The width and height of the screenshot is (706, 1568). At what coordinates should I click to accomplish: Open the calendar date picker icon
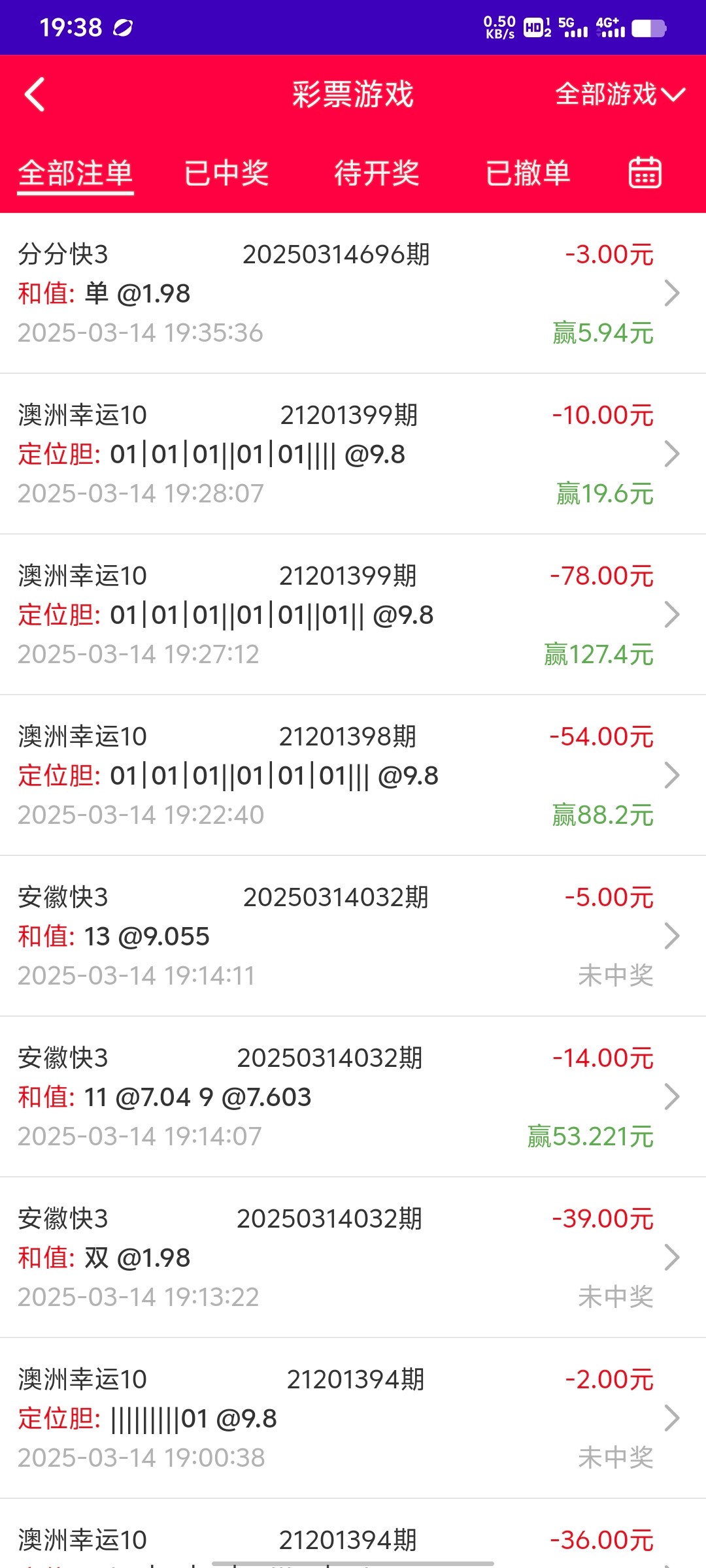[645, 173]
